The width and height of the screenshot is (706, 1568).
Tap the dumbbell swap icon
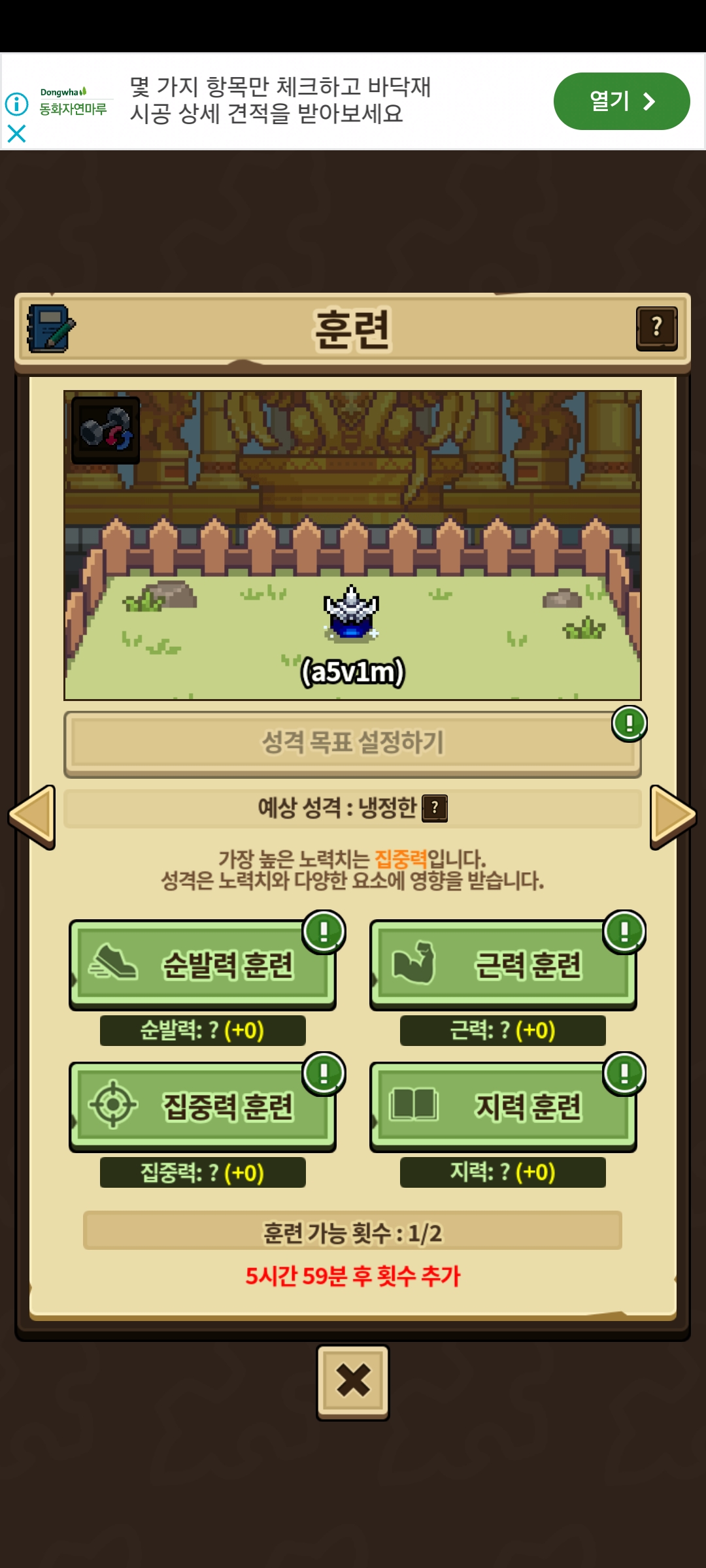[x=105, y=431]
